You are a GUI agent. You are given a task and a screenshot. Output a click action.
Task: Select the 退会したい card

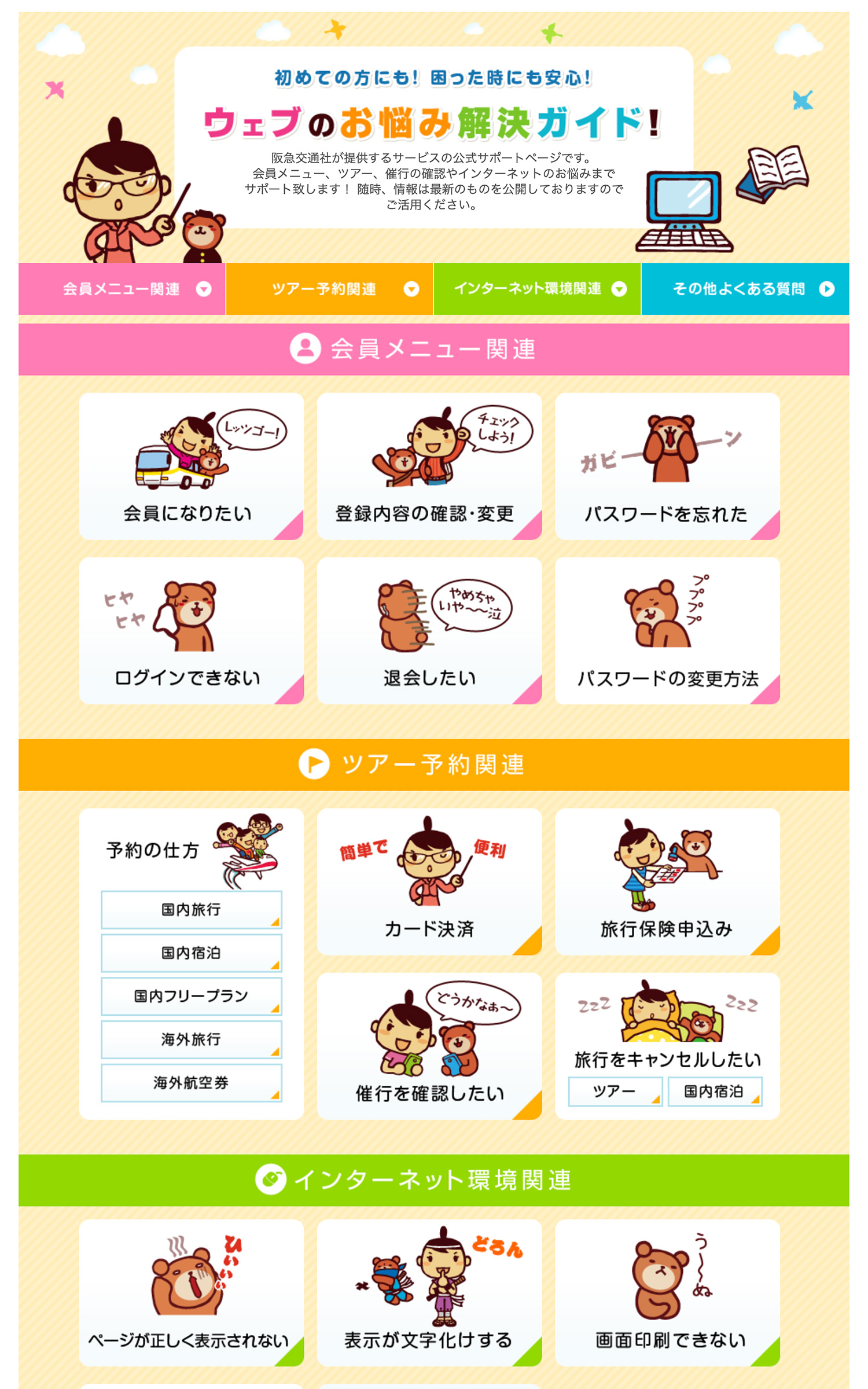tap(429, 631)
